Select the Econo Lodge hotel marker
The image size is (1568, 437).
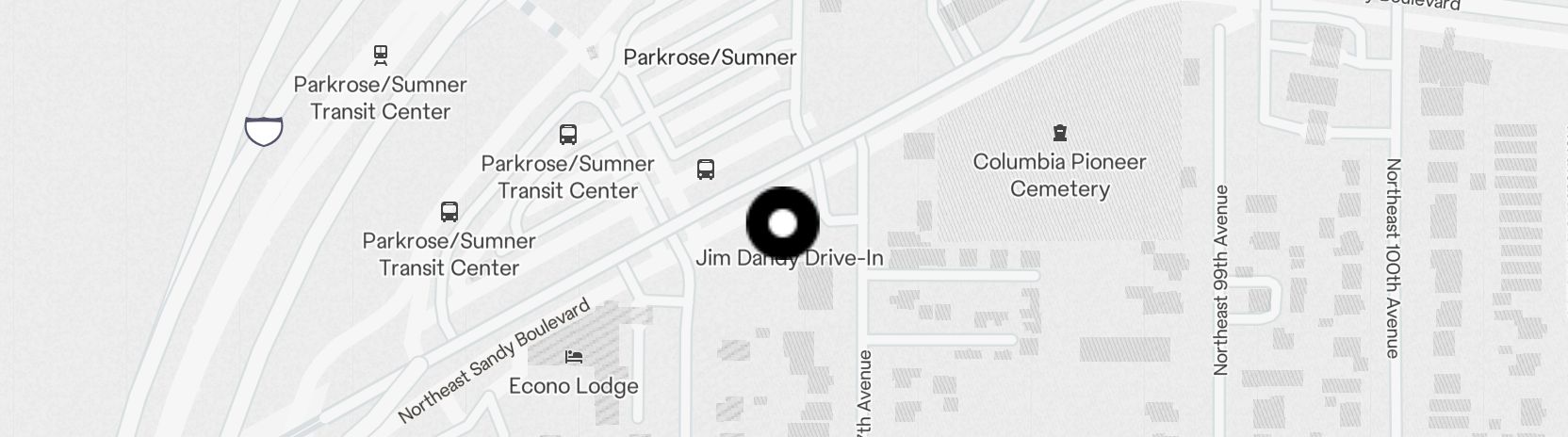(573, 357)
